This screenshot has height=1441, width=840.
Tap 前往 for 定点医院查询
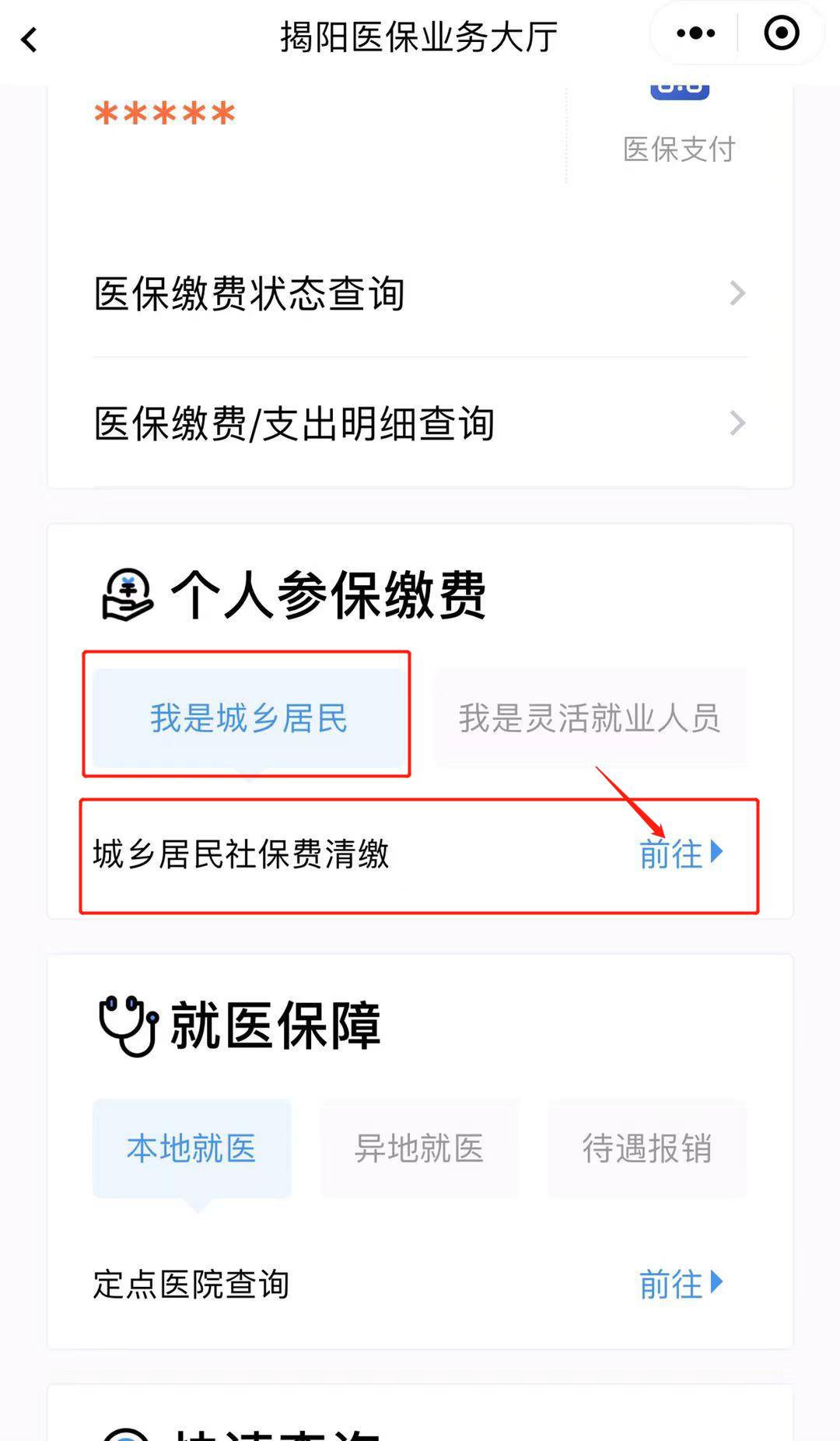(681, 1284)
